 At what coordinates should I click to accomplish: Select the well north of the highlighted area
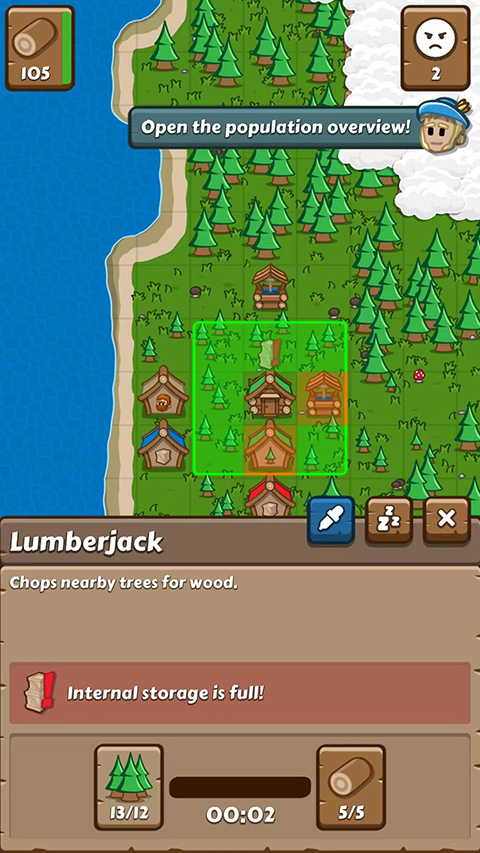coord(270,287)
